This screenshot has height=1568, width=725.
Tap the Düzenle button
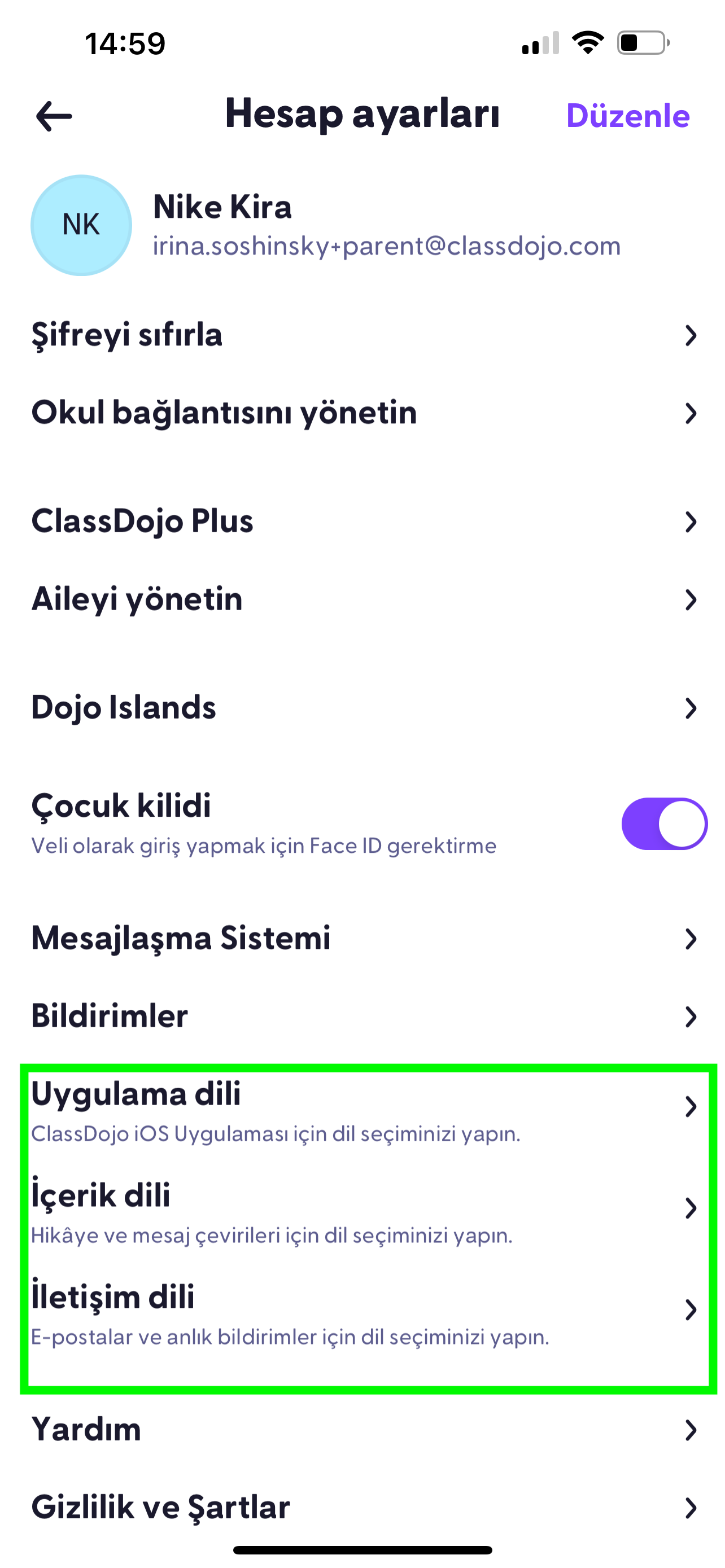628,116
